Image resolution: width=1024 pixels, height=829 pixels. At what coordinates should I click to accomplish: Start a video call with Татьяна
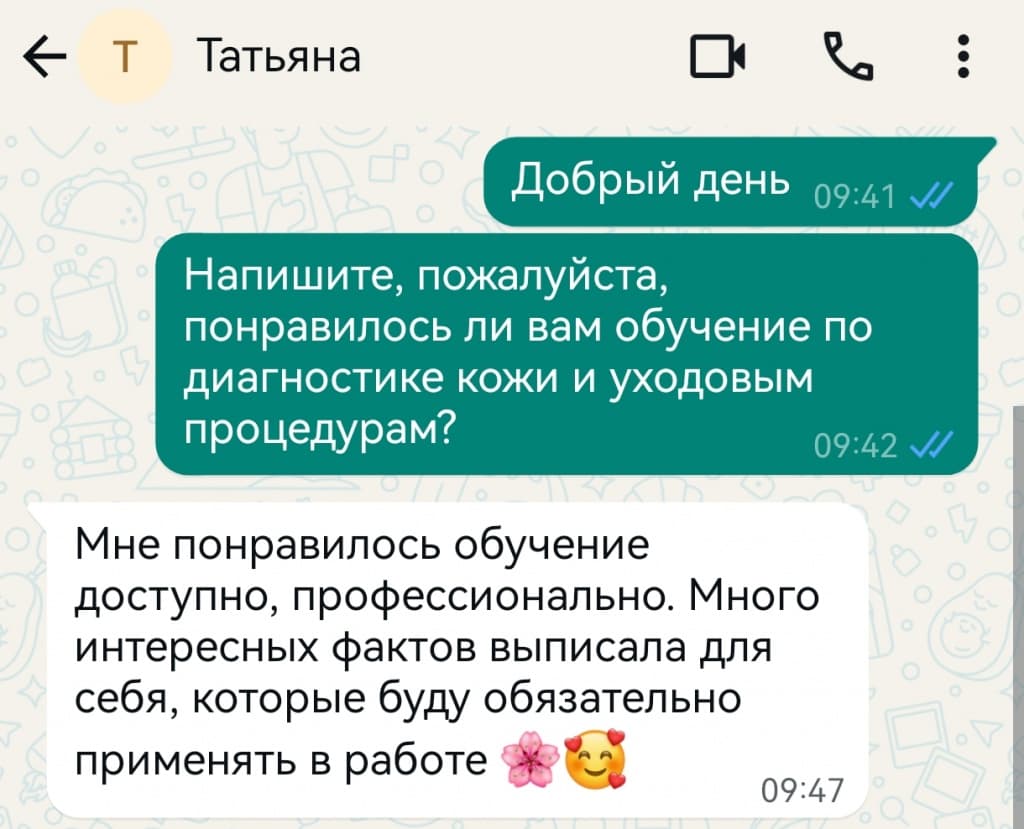718,58
